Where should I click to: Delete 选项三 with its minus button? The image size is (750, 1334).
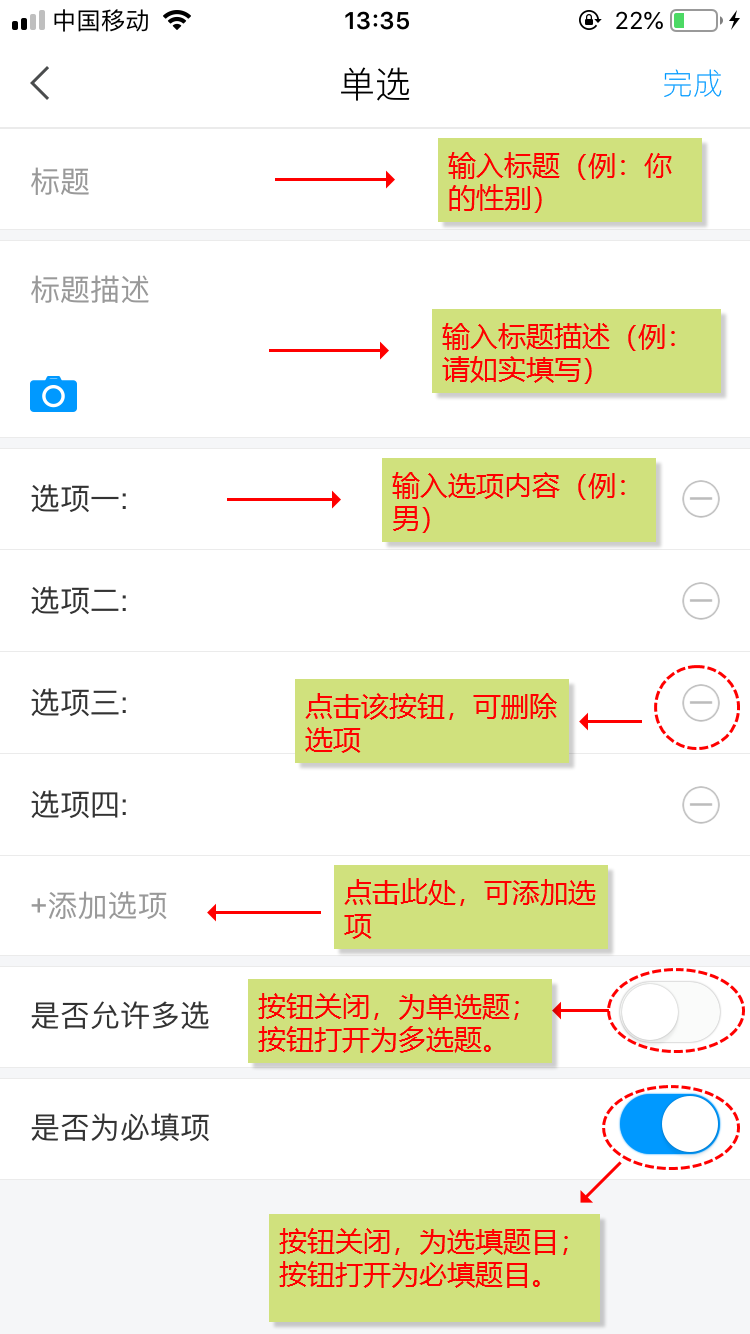pyautogui.click(x=700, y=704)
